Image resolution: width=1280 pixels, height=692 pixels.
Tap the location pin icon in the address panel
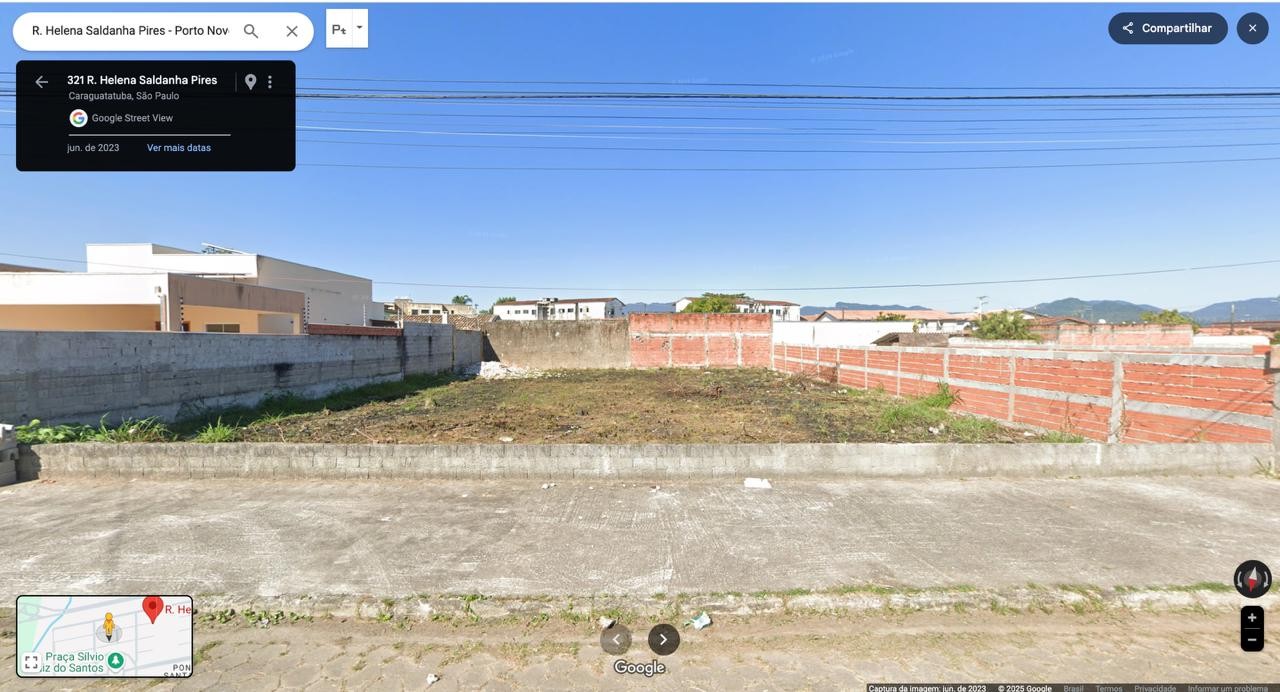point(250,82)
